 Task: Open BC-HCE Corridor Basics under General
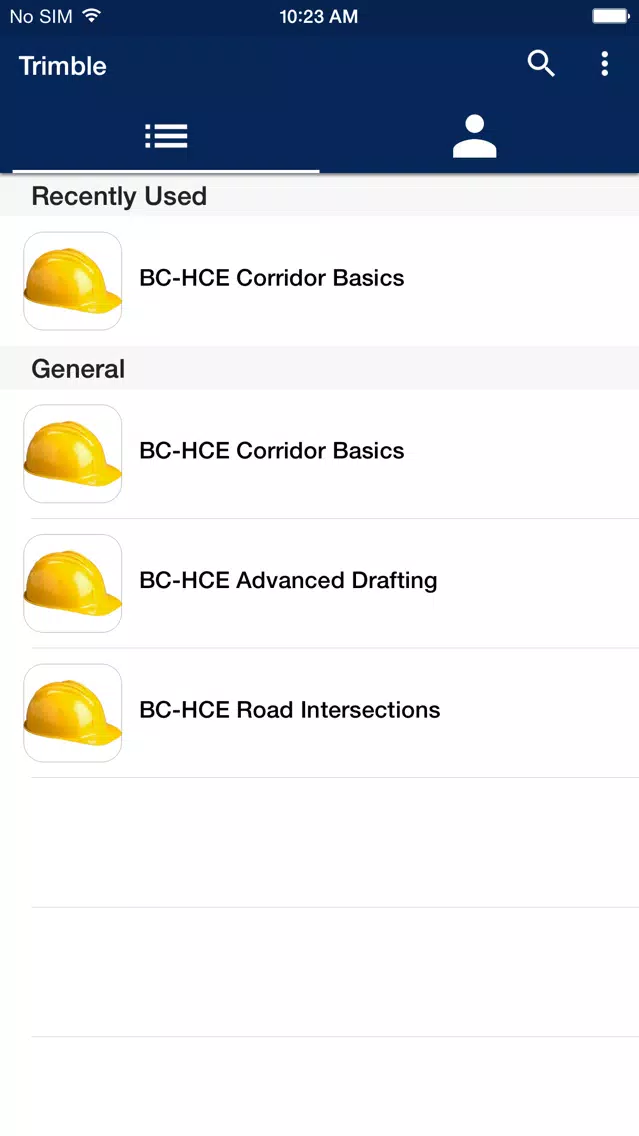272,452
